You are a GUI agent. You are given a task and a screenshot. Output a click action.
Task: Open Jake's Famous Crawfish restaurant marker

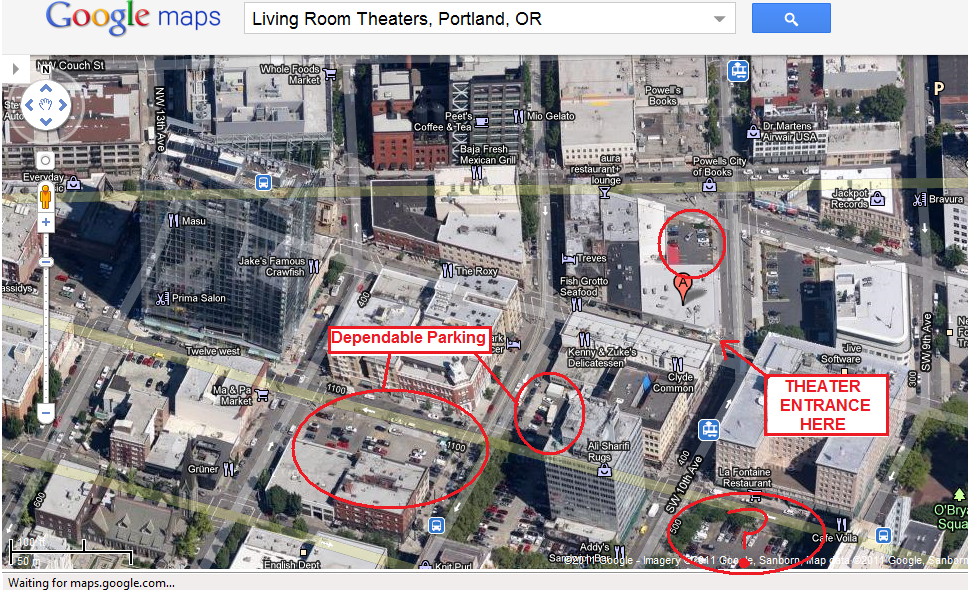click(315, 267)
